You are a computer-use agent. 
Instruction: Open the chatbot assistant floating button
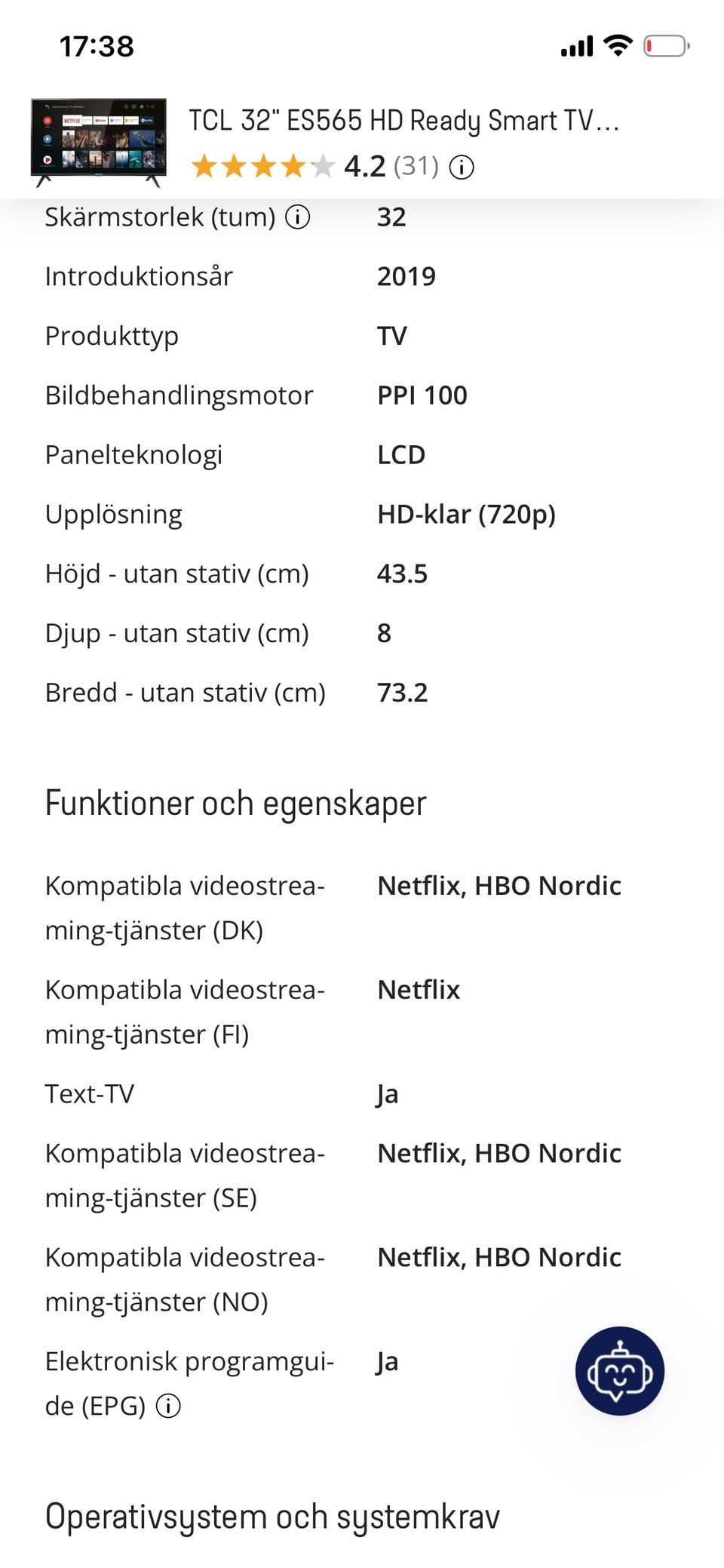point(619,1370)
